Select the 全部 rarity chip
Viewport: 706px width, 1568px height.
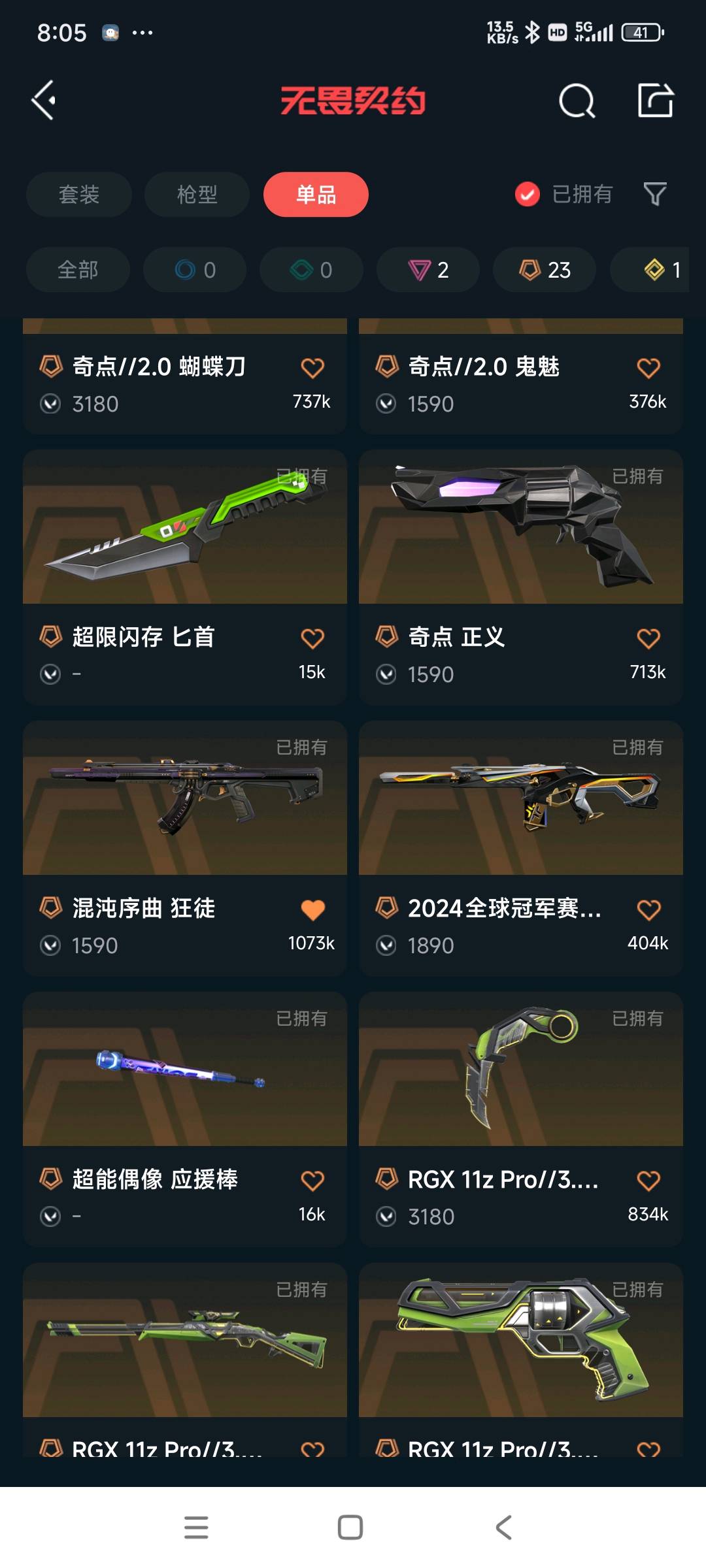click(78, 270)
